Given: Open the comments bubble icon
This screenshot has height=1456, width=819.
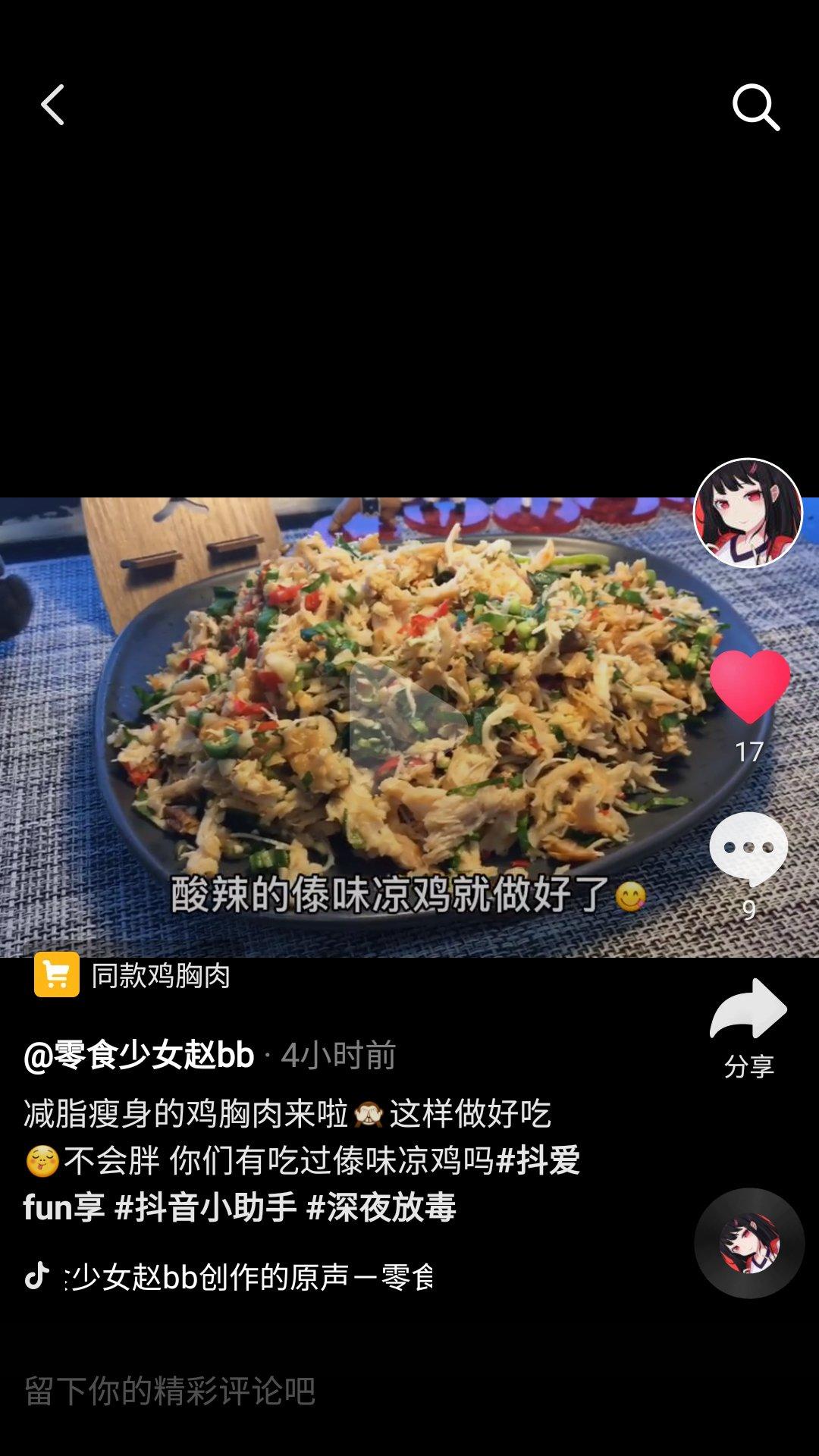Looking at the screenshot, I should tap(749, 849).
